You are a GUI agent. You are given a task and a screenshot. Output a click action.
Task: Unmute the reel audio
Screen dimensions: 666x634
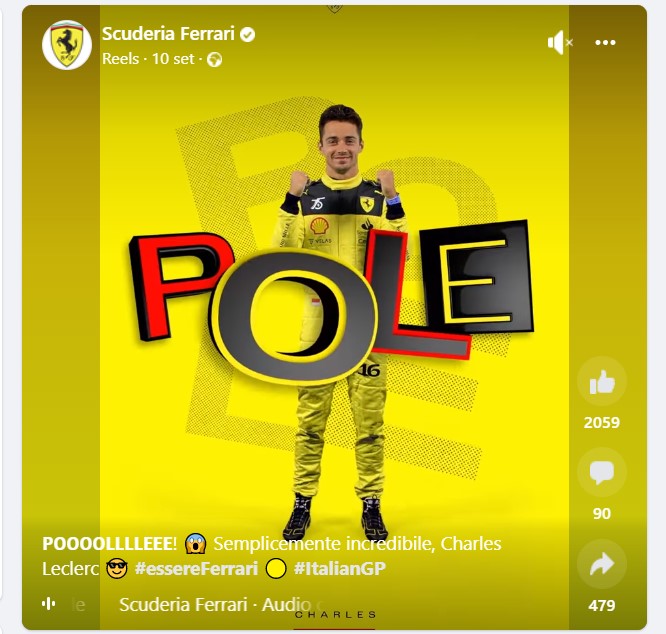[559, 42]
